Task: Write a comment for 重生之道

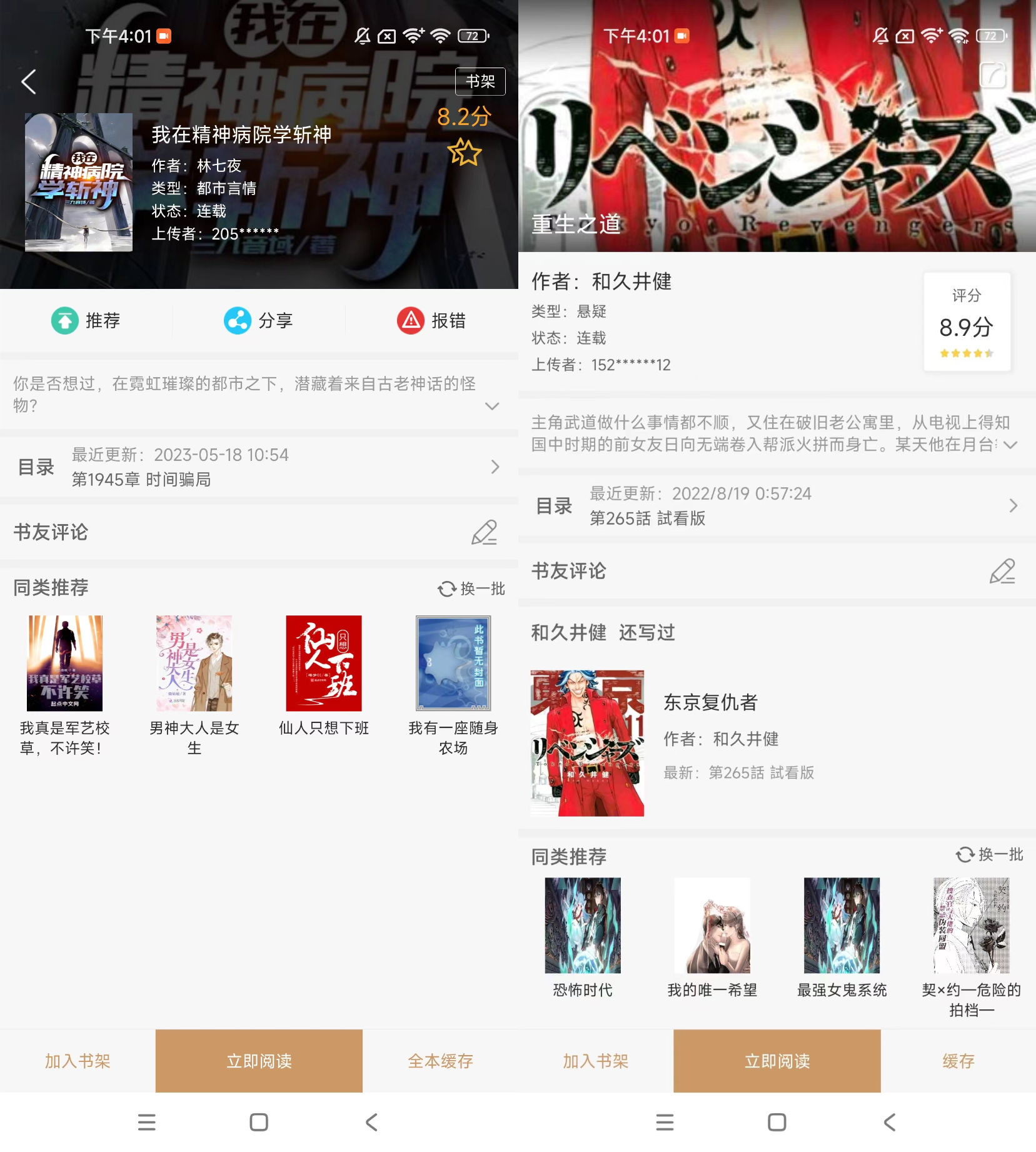Action: pos(1002,571)
